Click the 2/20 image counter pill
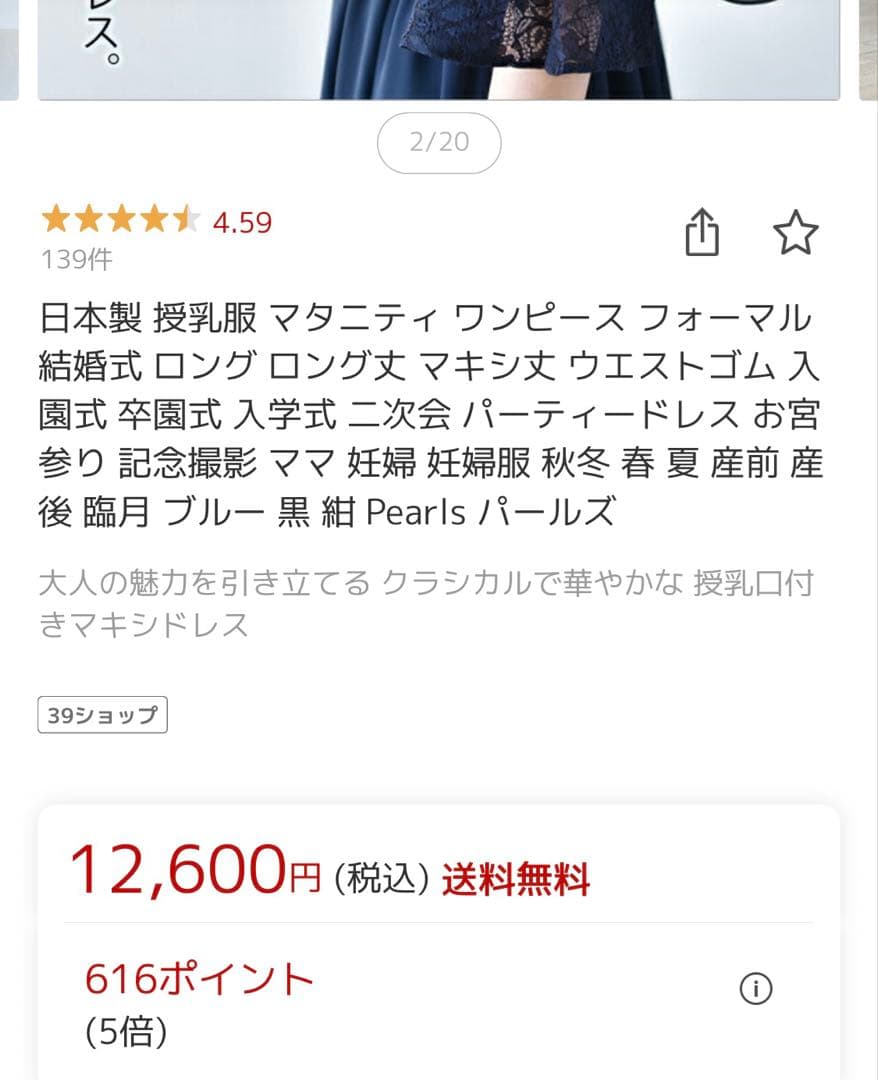This screenshot has width=878, height=1080. pos(439,143)
